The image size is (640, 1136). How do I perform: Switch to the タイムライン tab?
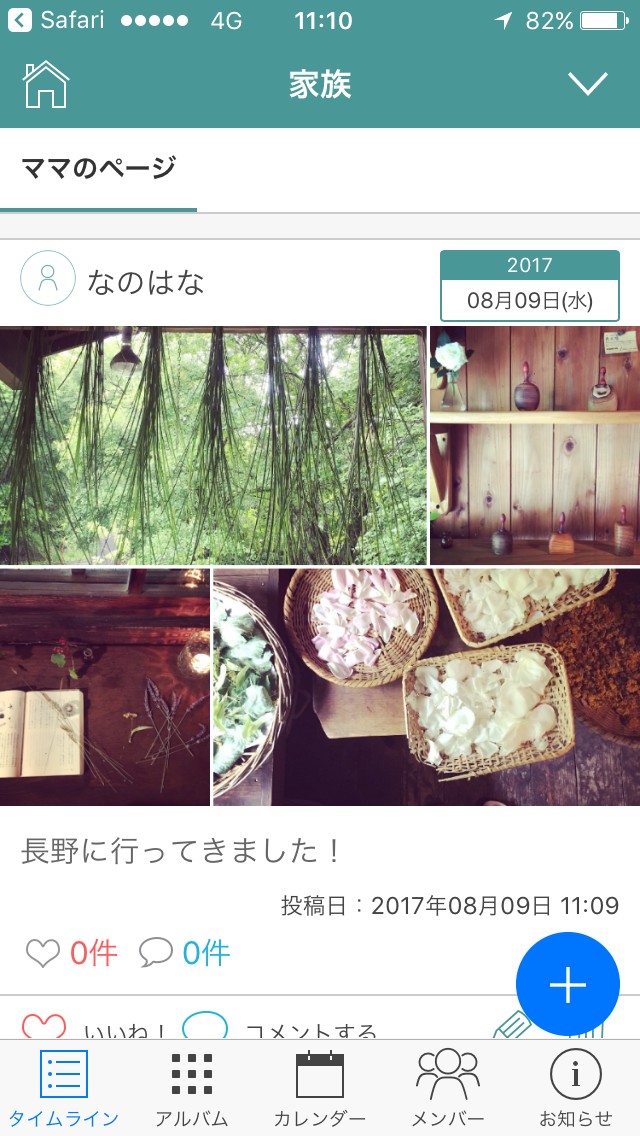click(x=64, y=1088)
